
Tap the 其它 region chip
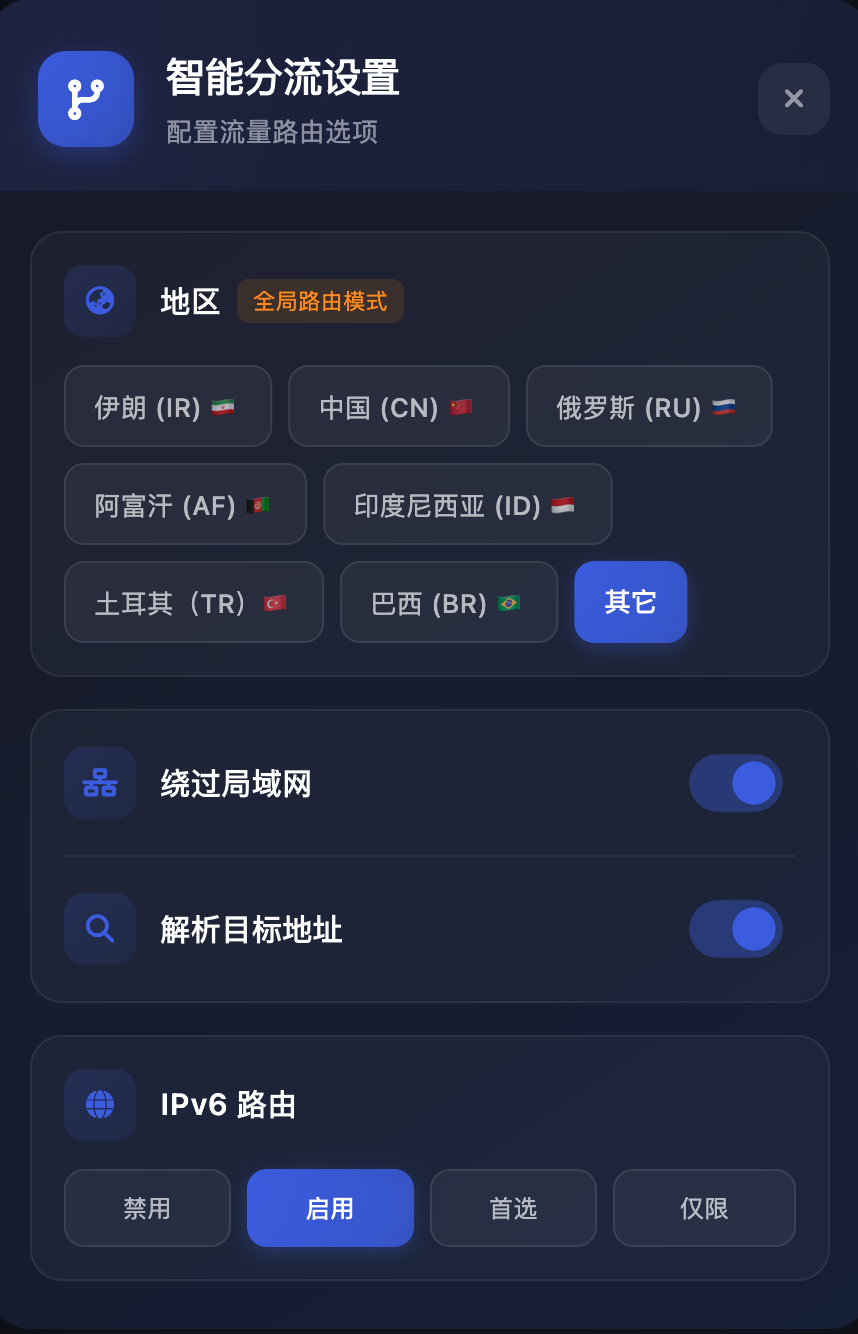tap(630, 602)
